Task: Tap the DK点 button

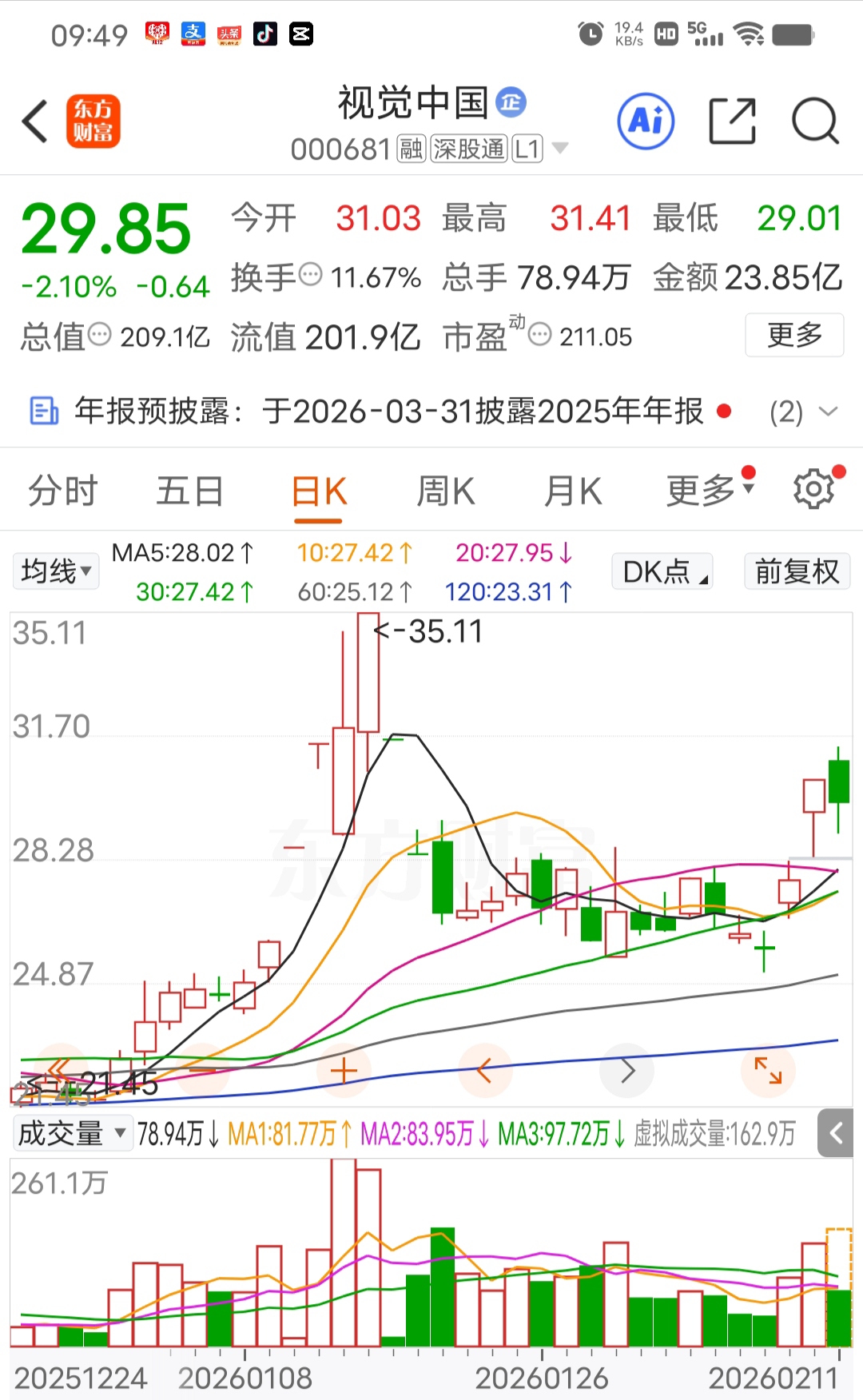Action: [x=662, y=571]
